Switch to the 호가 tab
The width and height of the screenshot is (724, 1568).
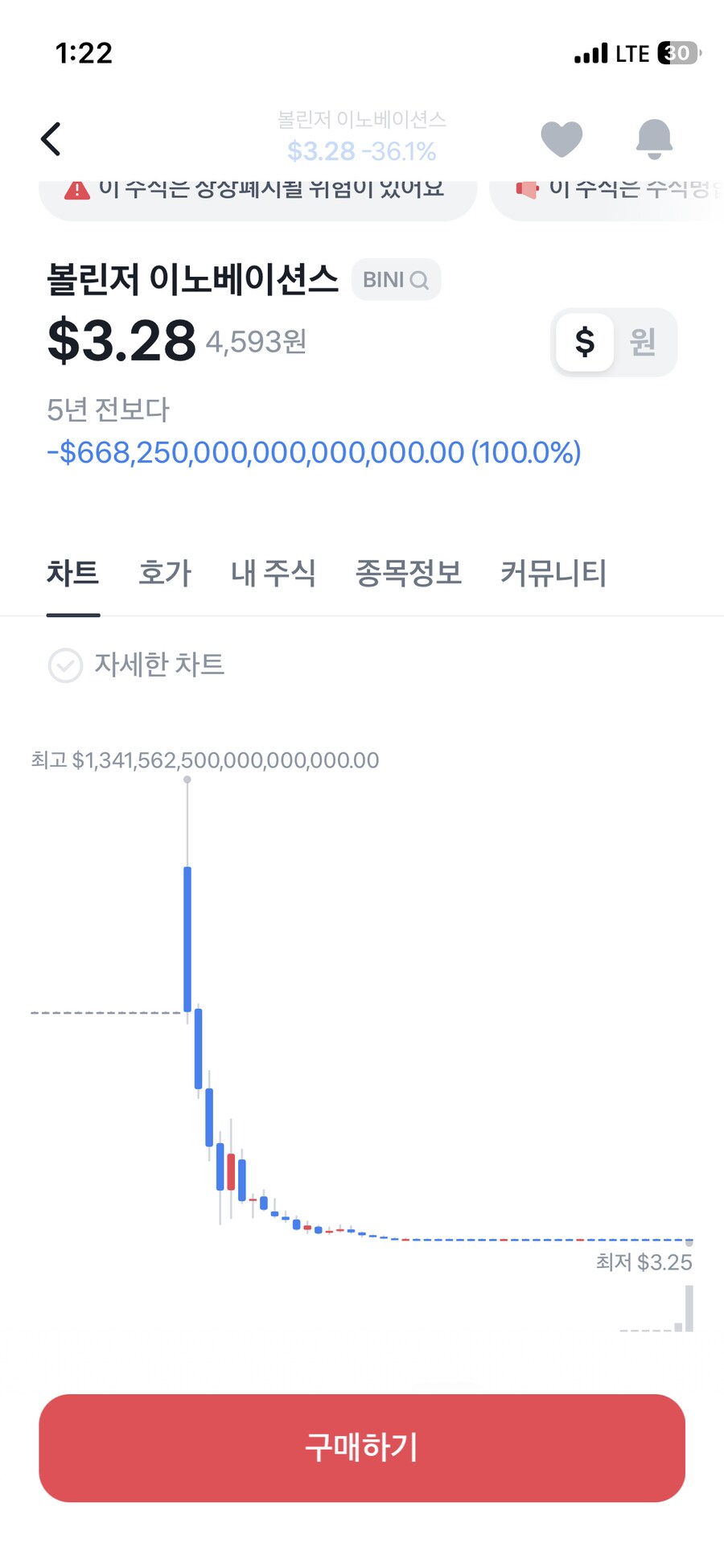(x=165, y=574)
